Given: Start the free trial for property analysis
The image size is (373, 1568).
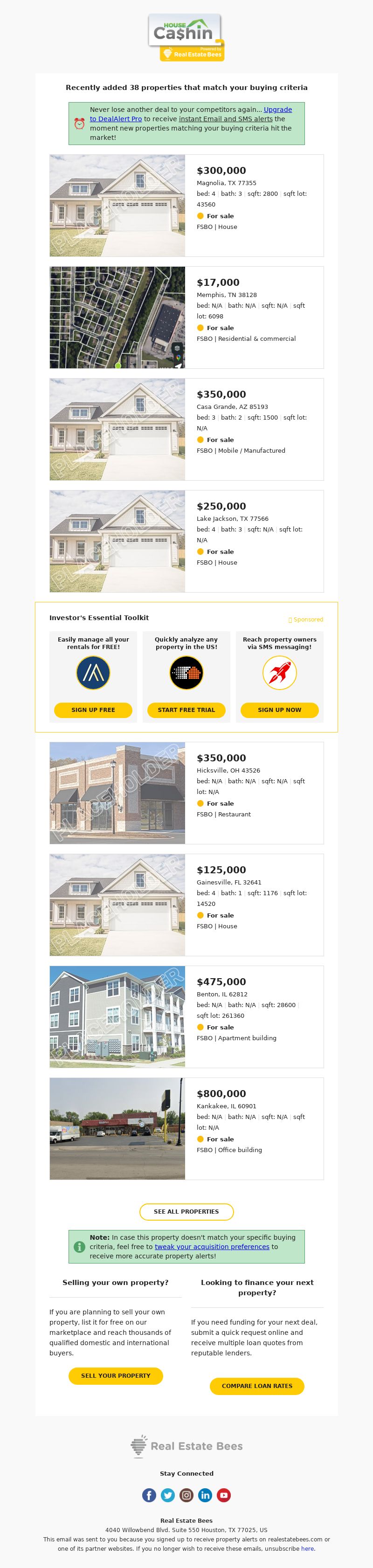Looking at the screenshot, I should [186, 710].
